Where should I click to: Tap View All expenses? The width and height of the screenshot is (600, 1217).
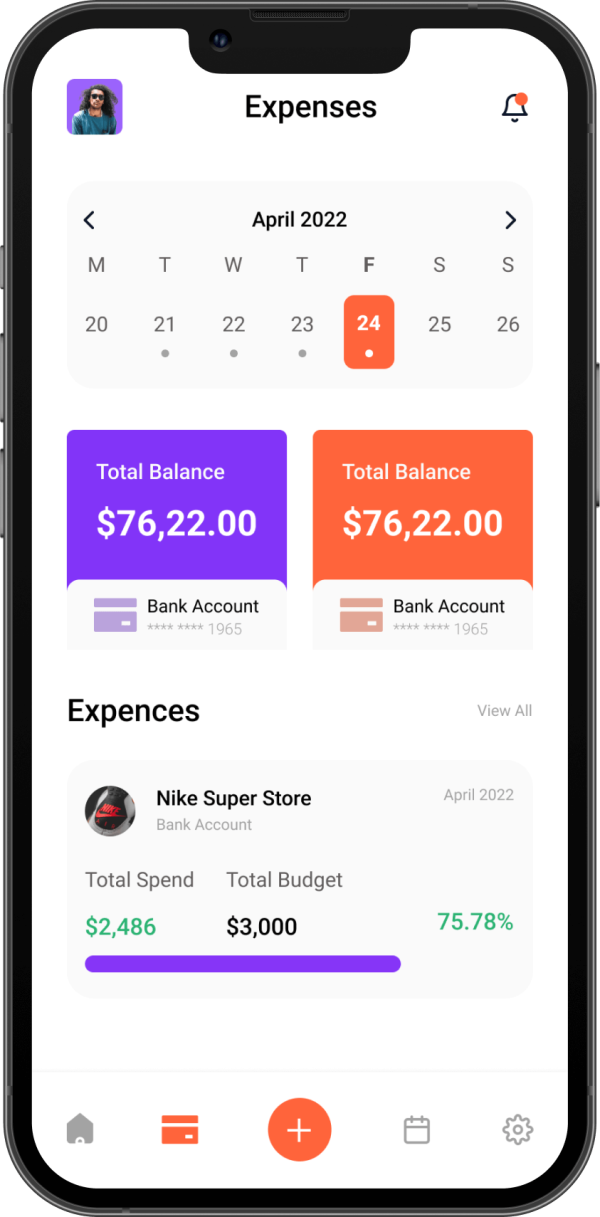[504, 711]
